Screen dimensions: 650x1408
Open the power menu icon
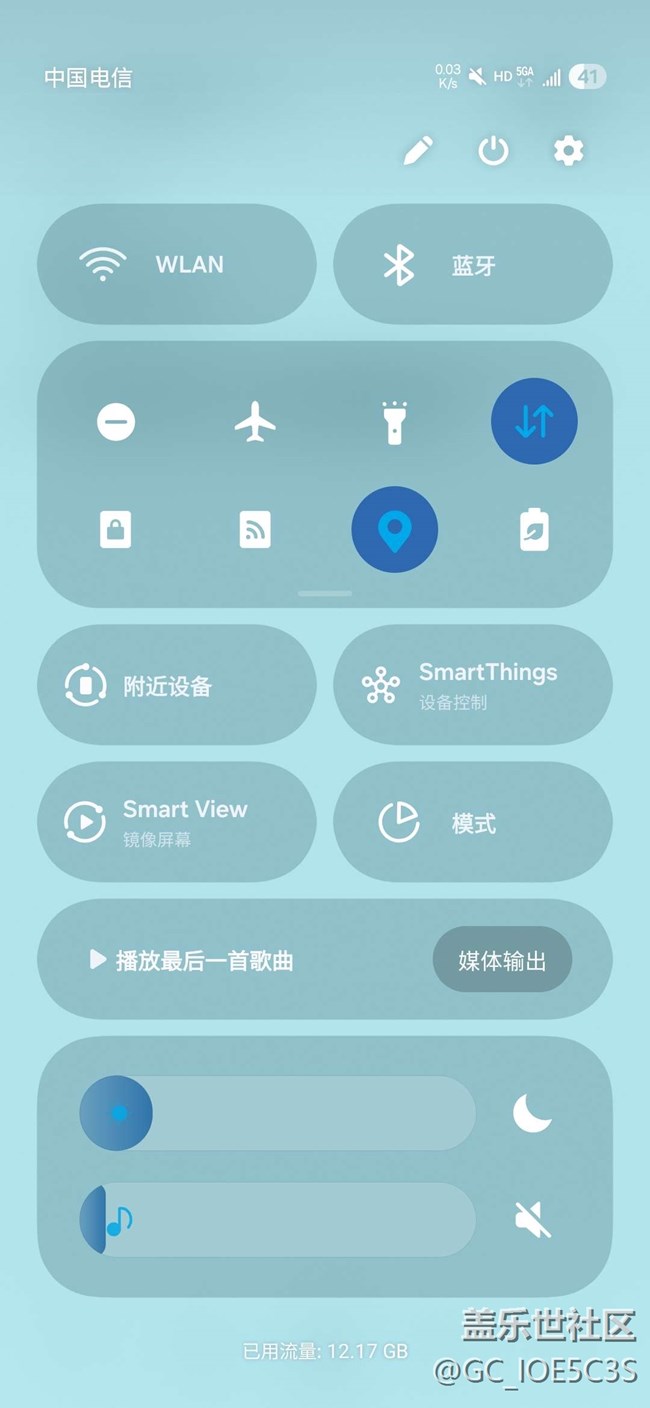pyautogui.click(x=493, y=151)
